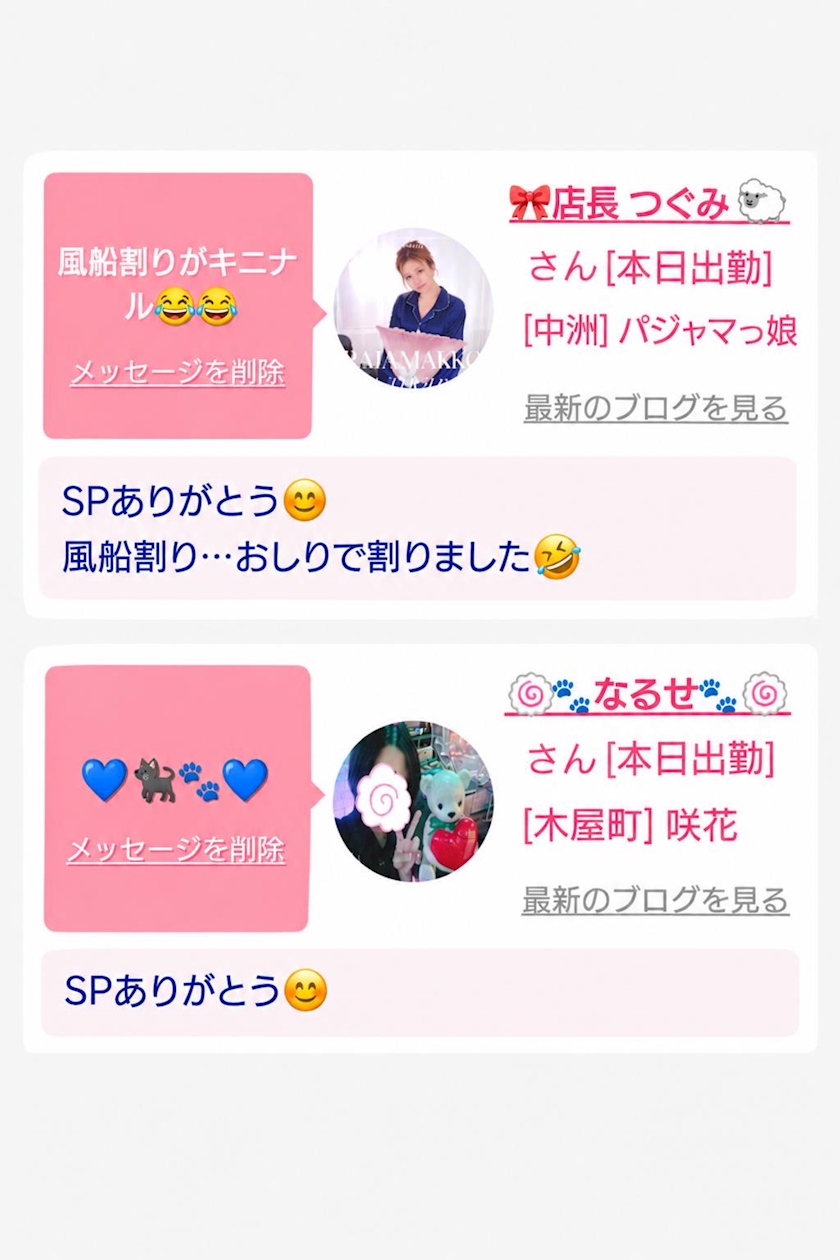Image resolution: width=840 pixels, height=1260 pixels.
Task: View なるせ's latest blog
Action: pyautogui.click(x=655, y=900)
